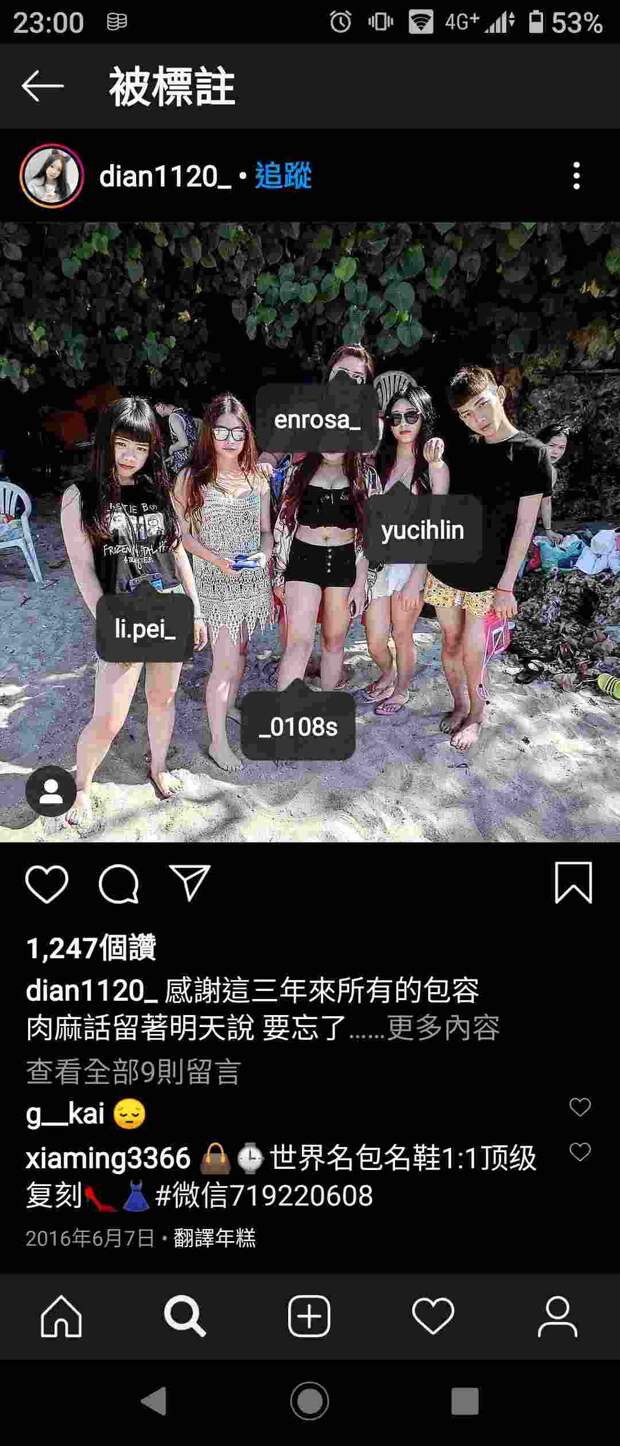Switch to the Home tab

click(62, 1316)
